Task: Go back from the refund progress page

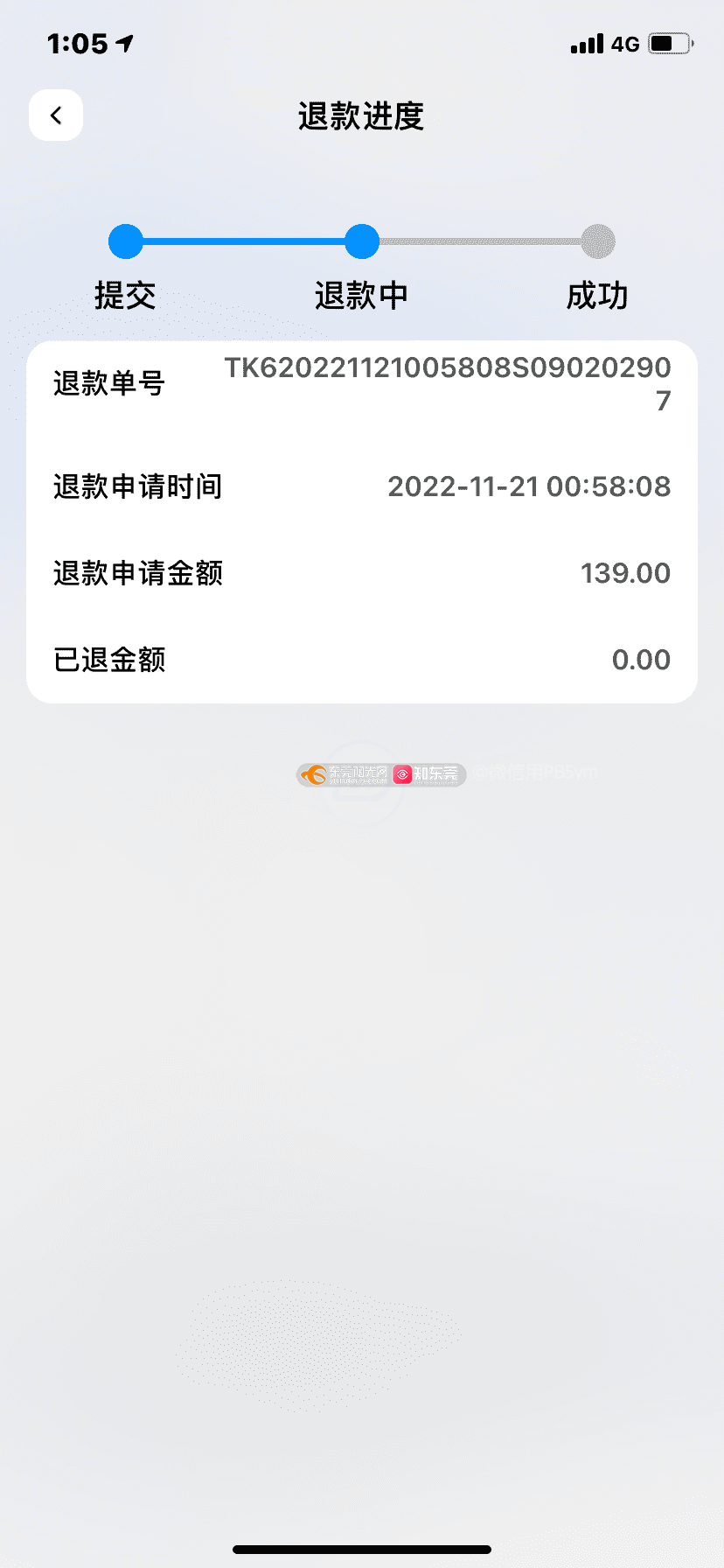Action: (x=56, y=115)
